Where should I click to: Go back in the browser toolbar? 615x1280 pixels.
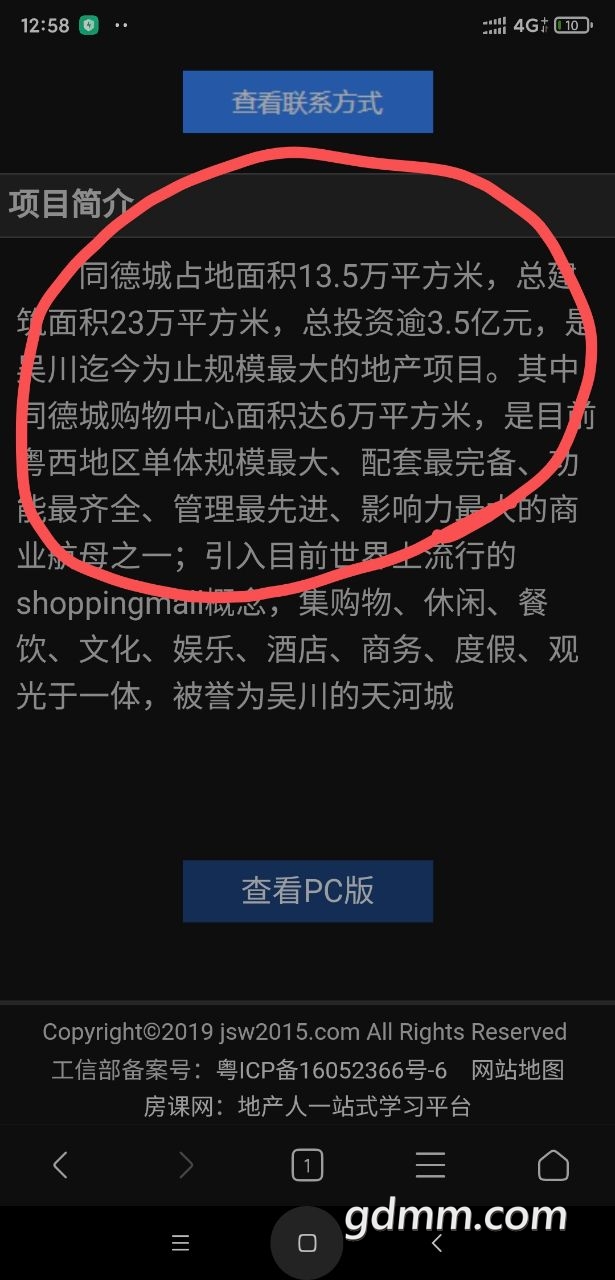[x=60, y=1165]
